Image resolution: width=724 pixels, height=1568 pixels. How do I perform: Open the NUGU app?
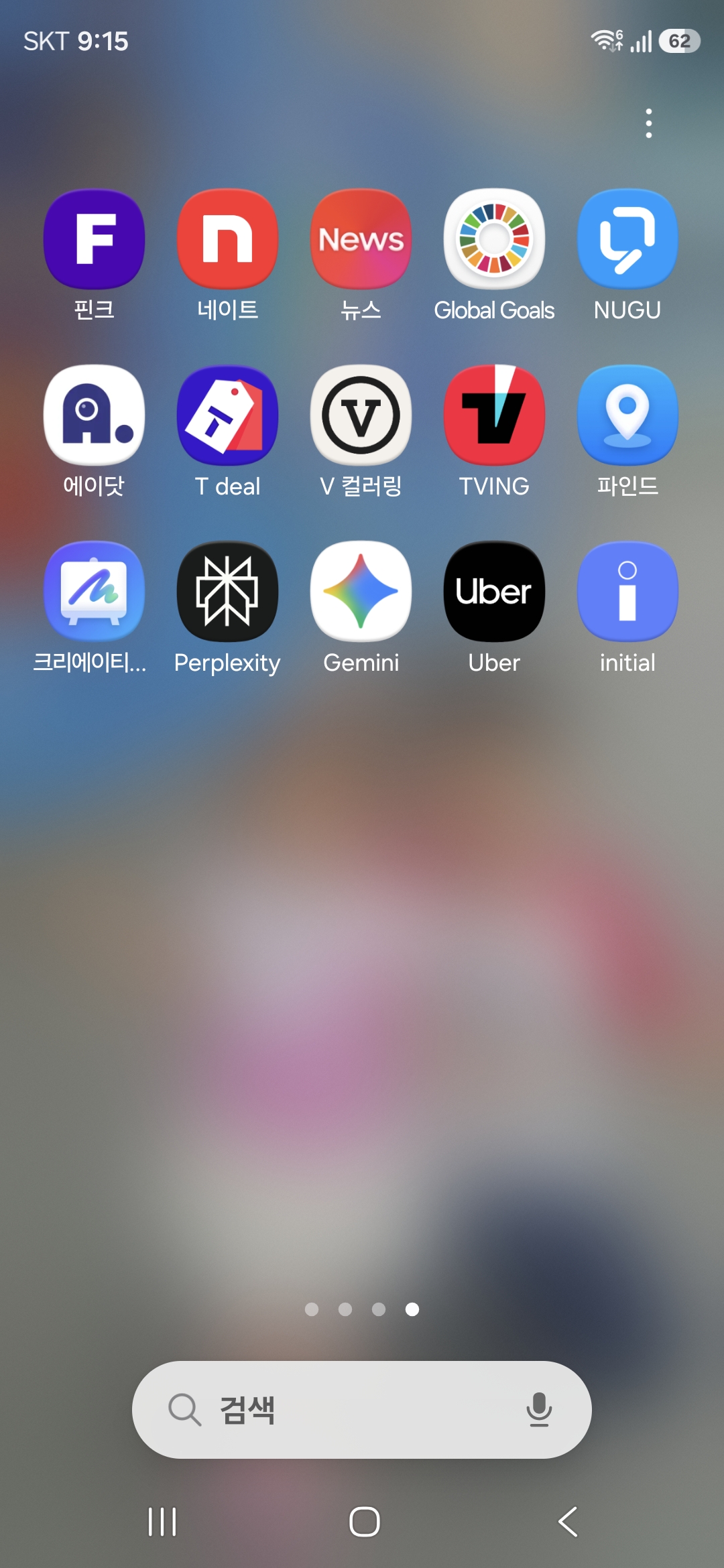[x=627, y=239]
